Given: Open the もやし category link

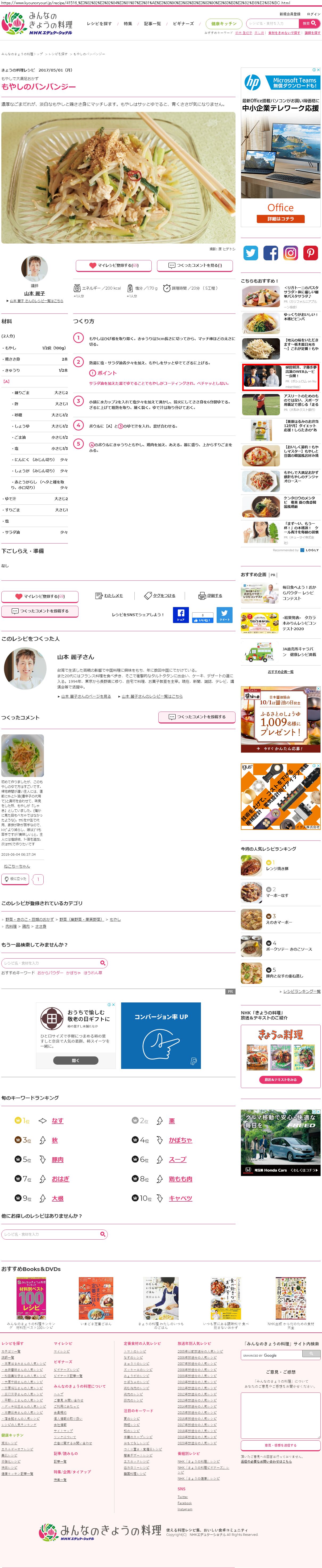Looking at the screenshot, I should click(x=115, y=919).
